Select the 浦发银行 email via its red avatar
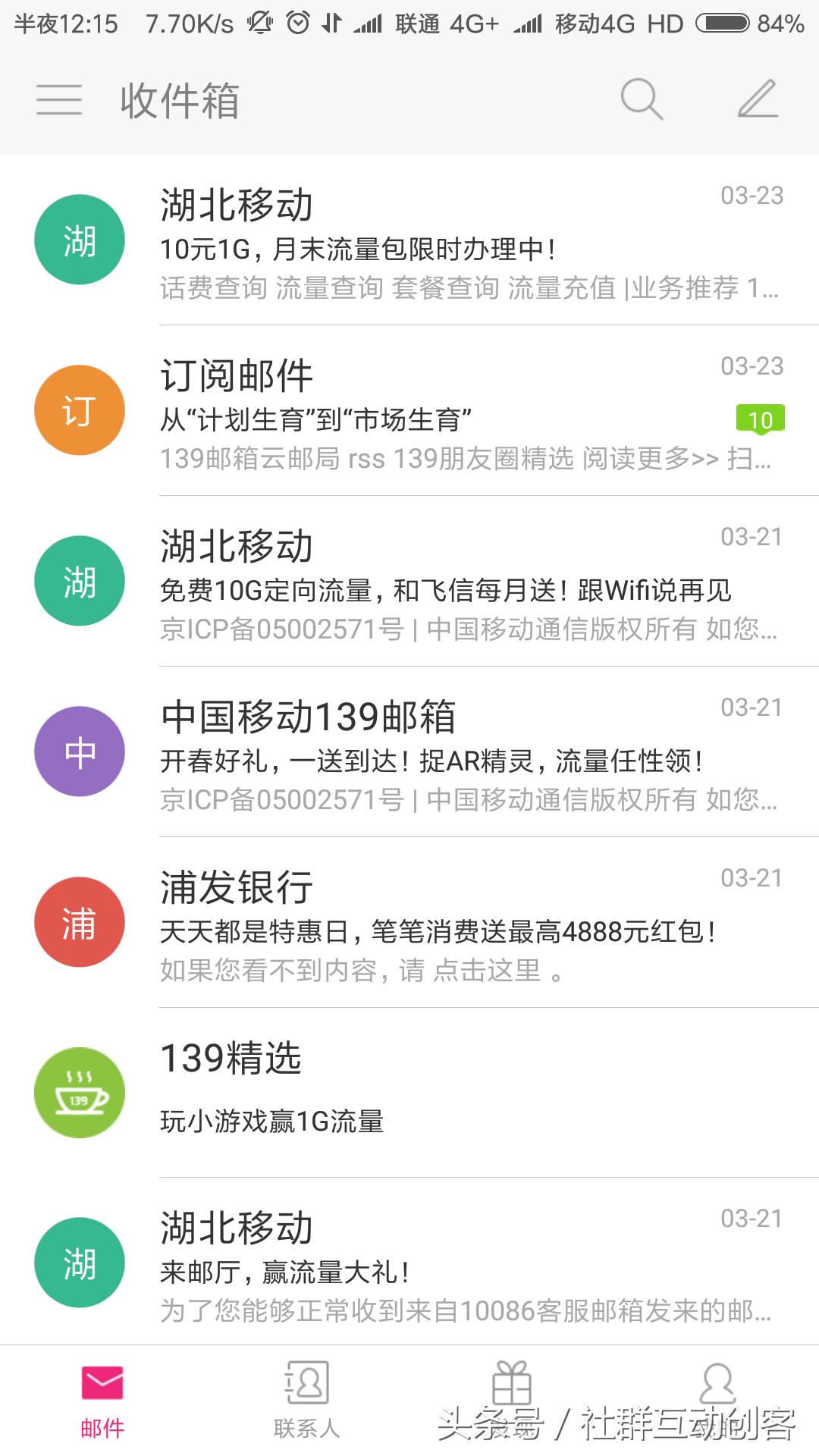 coord(80,921)
